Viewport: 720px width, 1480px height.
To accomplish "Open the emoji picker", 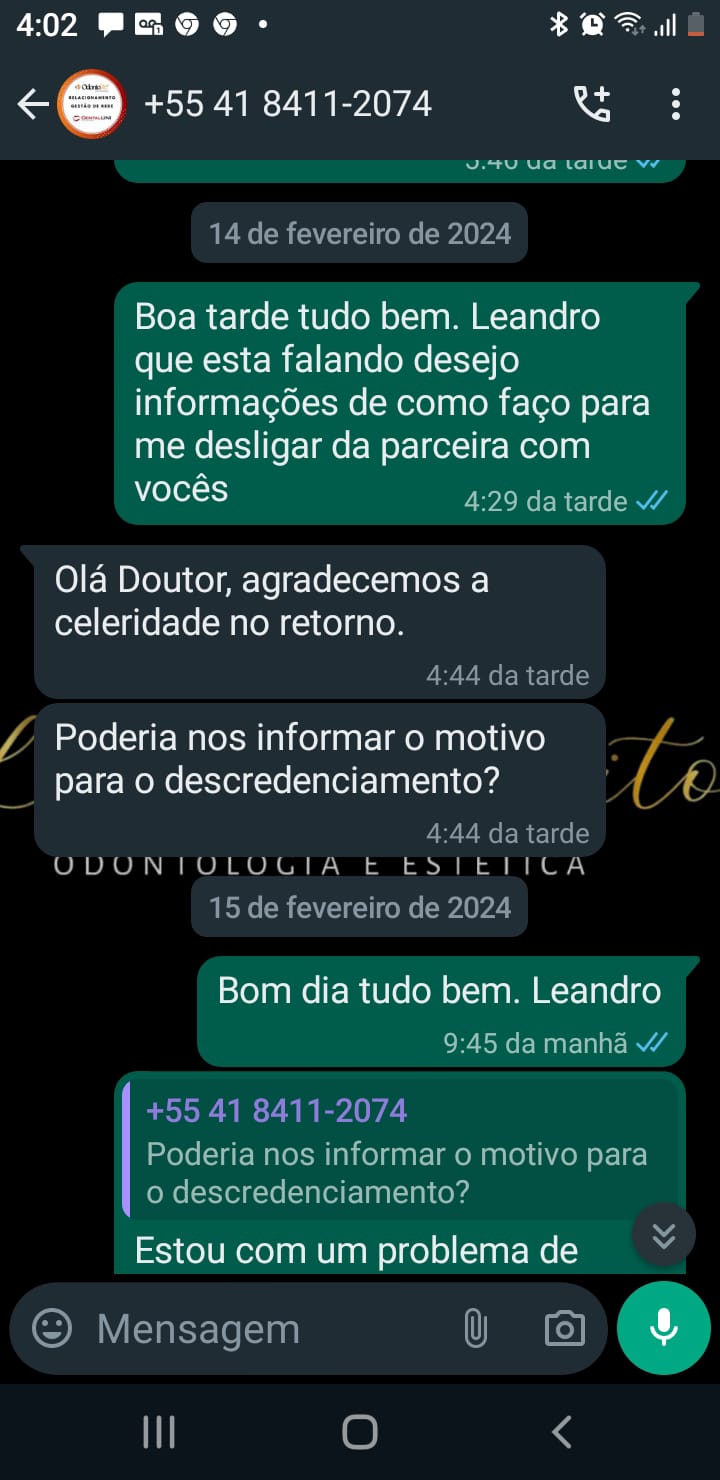I will pyautogui.click(x=52, y=1329).
